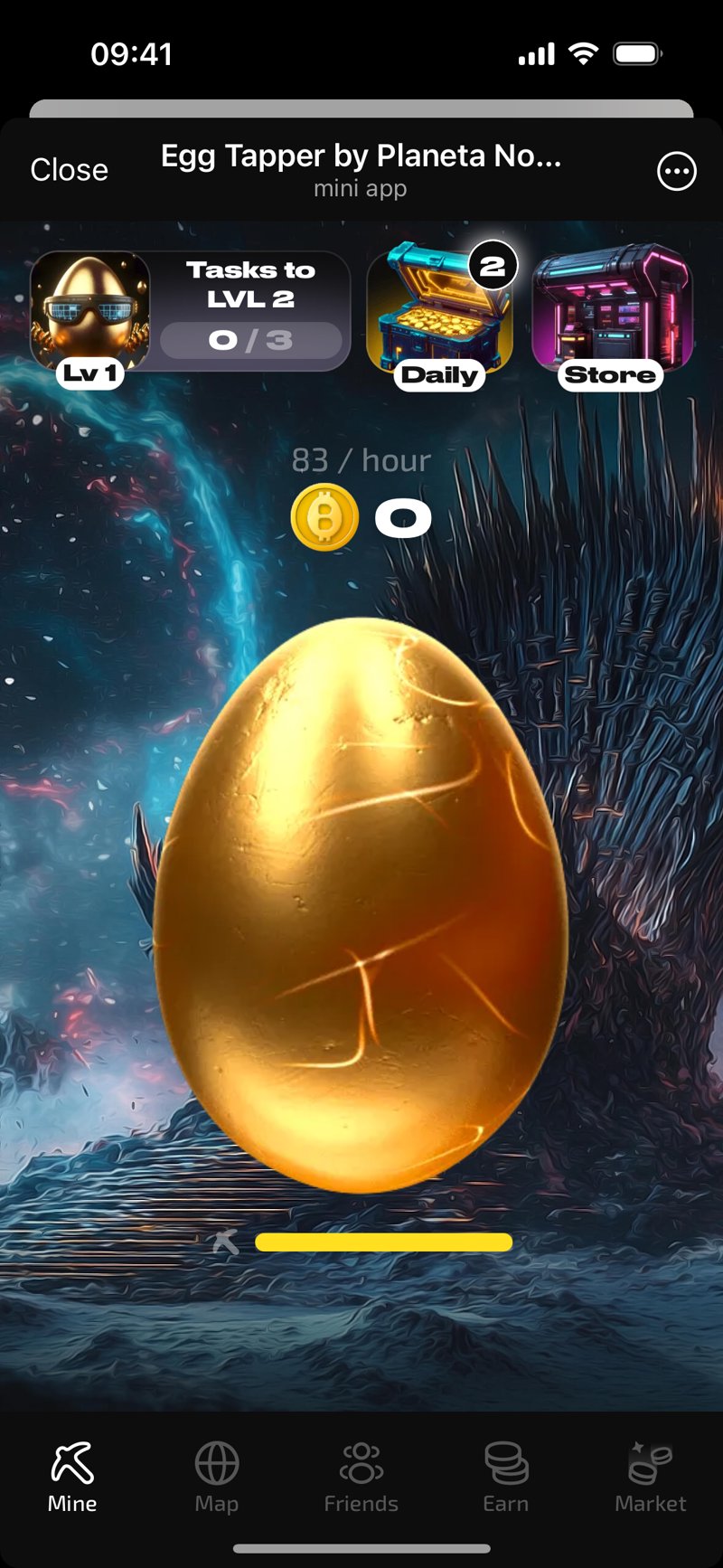Open the Store
Screen dimensions: 723x1568
tap(612, 316)
